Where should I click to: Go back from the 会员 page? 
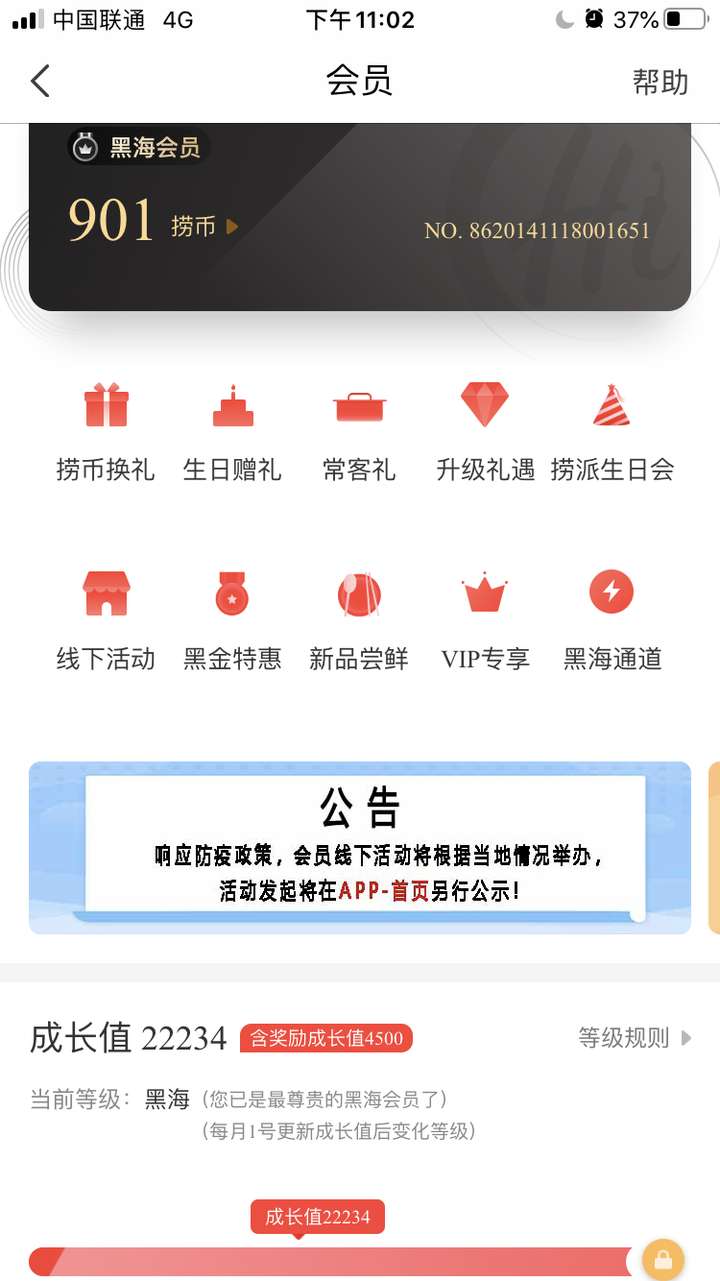click(x=40, y=81)
